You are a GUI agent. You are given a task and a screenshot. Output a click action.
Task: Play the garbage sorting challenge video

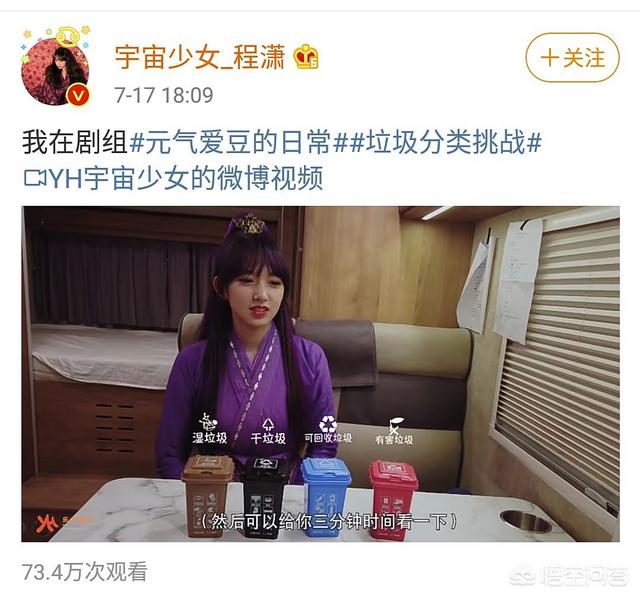tap(321, 373)
